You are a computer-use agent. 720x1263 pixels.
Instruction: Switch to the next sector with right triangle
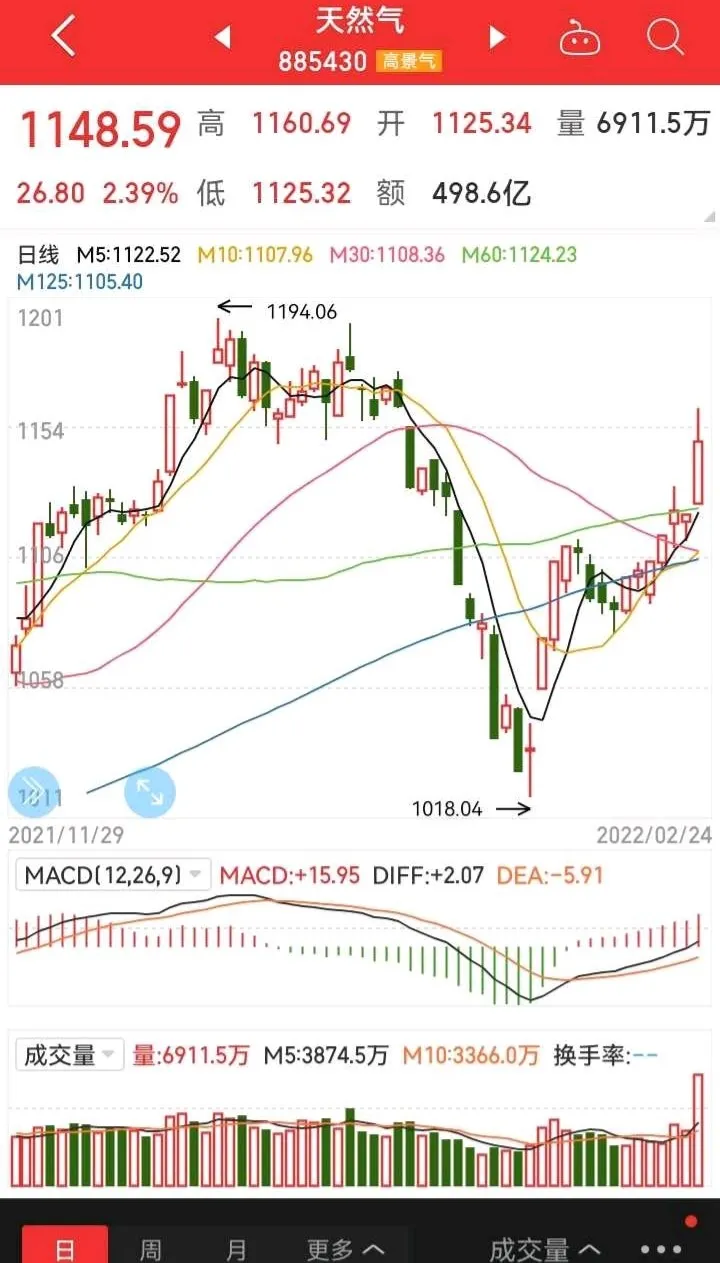[497, 38]
